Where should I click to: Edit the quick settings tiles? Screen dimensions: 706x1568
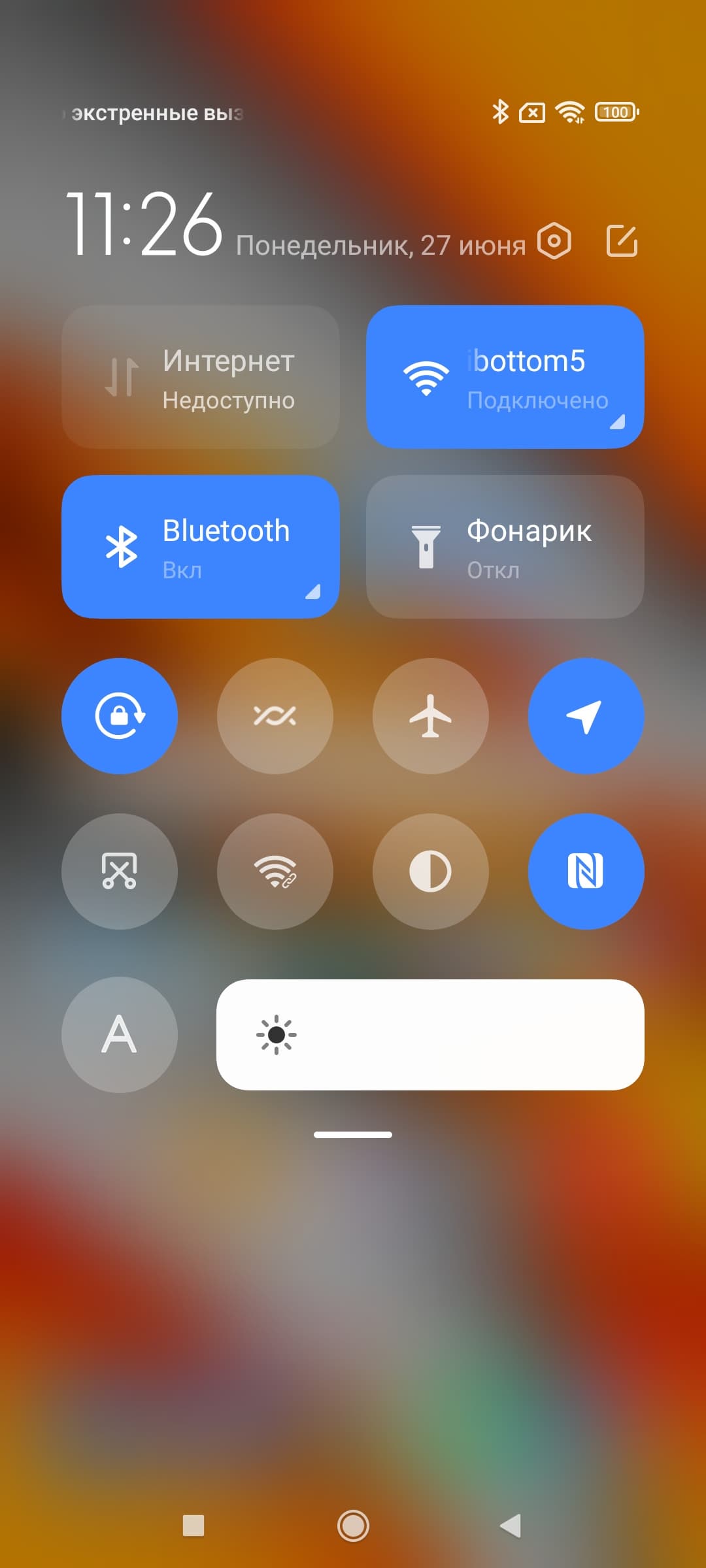click(x=622, y=241)
